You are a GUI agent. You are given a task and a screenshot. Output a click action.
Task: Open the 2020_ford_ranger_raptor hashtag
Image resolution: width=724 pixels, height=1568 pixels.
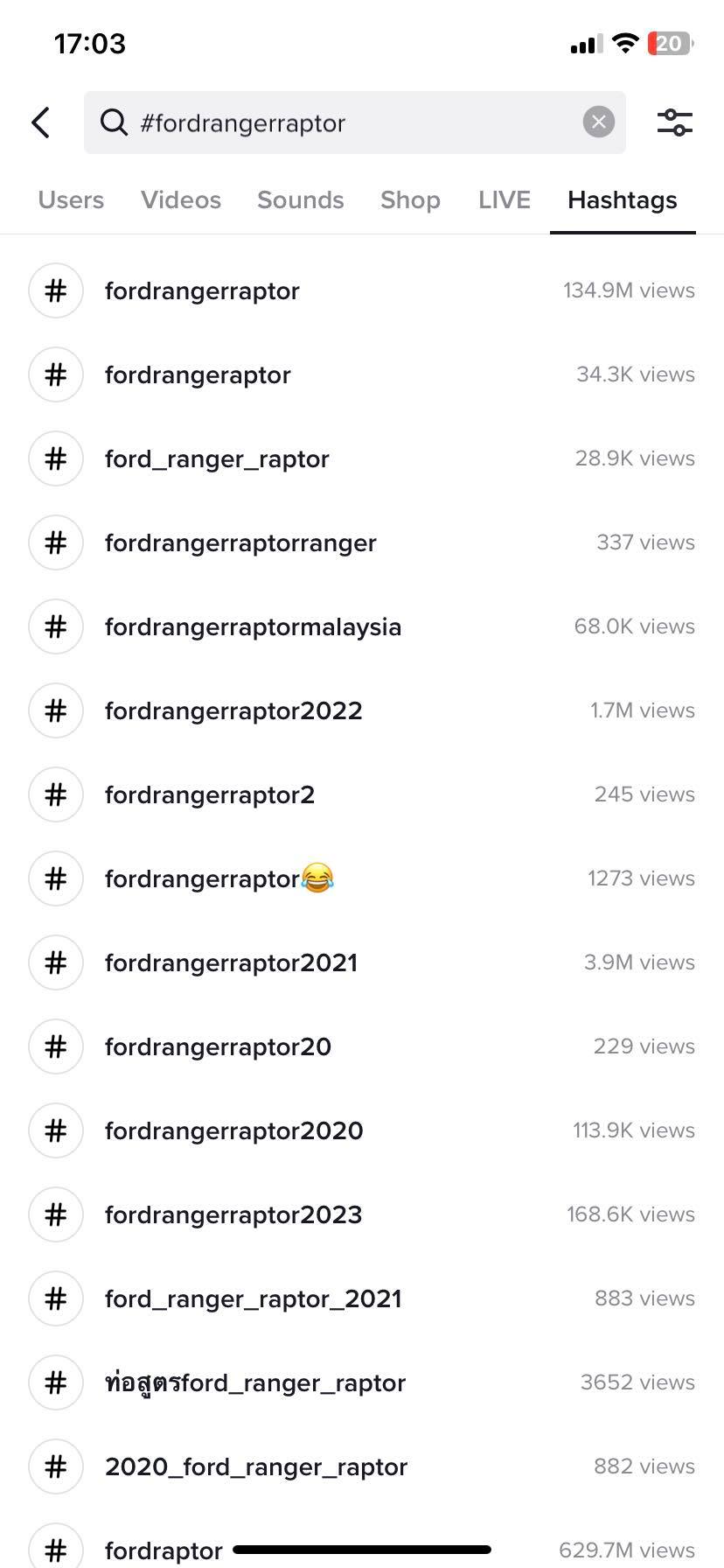point(362,1466)
